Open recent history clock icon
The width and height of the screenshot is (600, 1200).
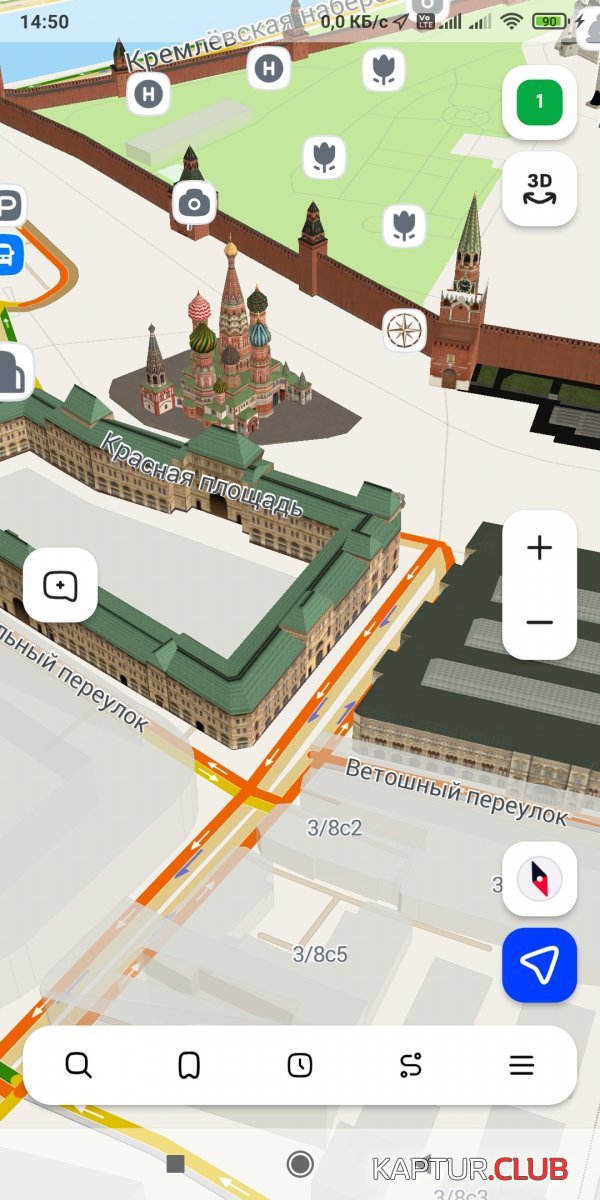pyautogui.click(x=300, y=1065)
